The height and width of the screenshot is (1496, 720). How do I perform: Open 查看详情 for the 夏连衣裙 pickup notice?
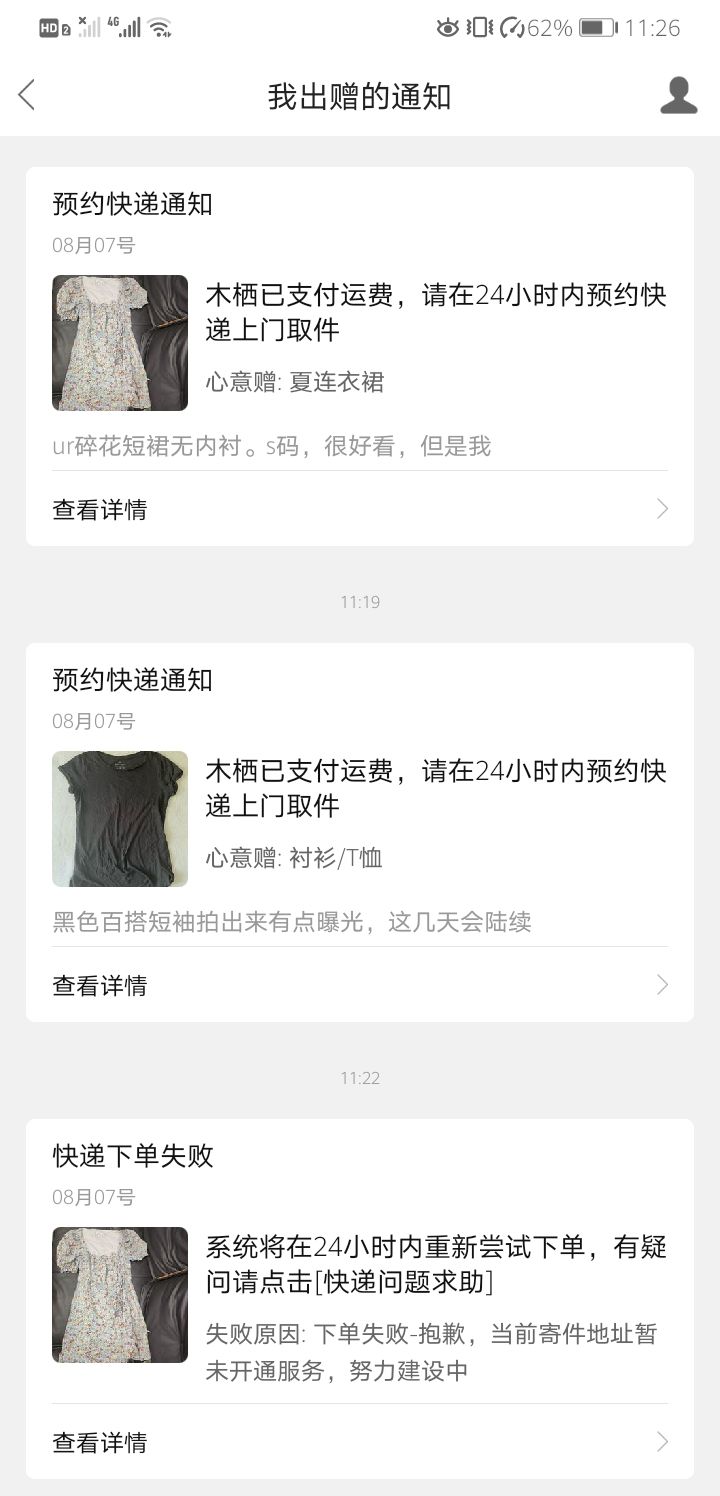coord(360,509)
